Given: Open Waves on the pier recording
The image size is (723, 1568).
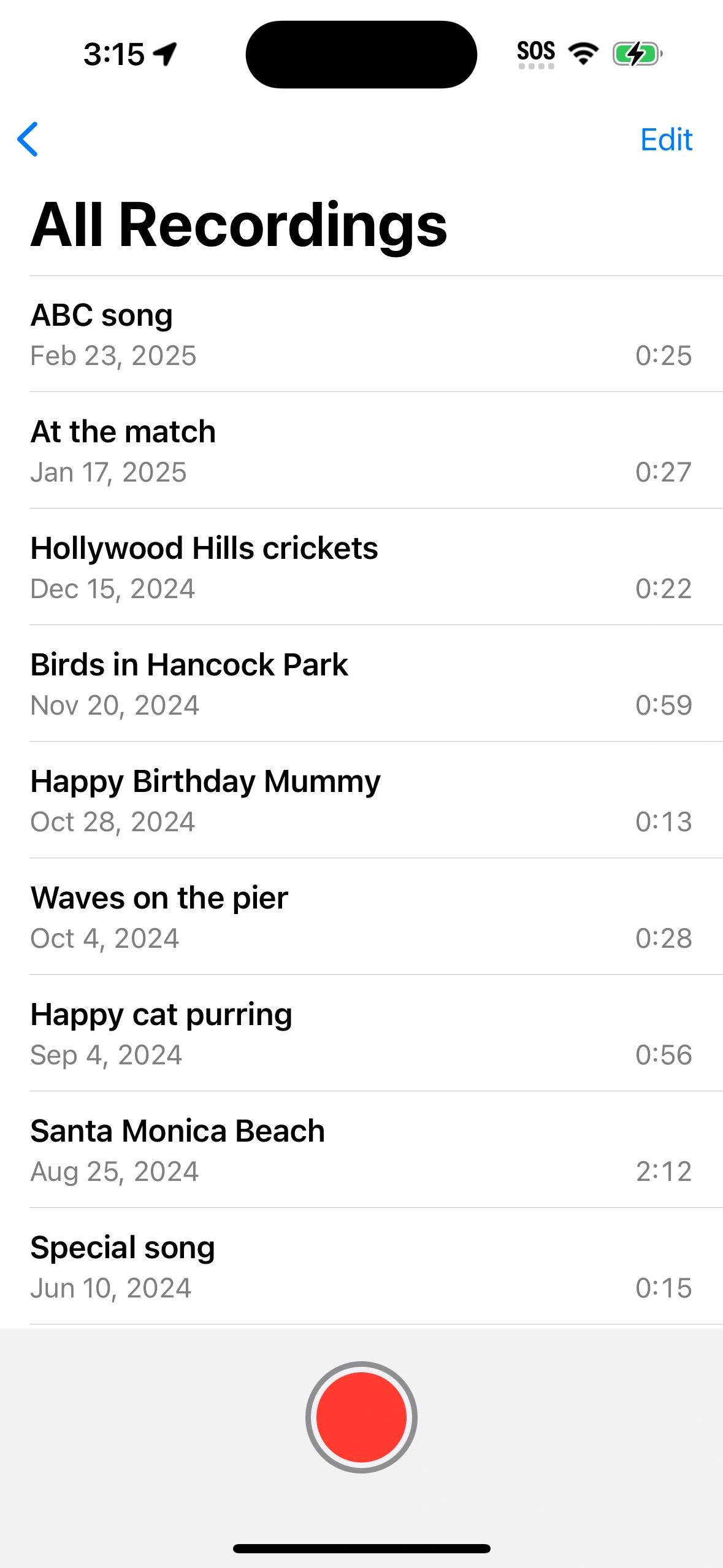Looking at the screenshot, I should (x=361, y=917).
